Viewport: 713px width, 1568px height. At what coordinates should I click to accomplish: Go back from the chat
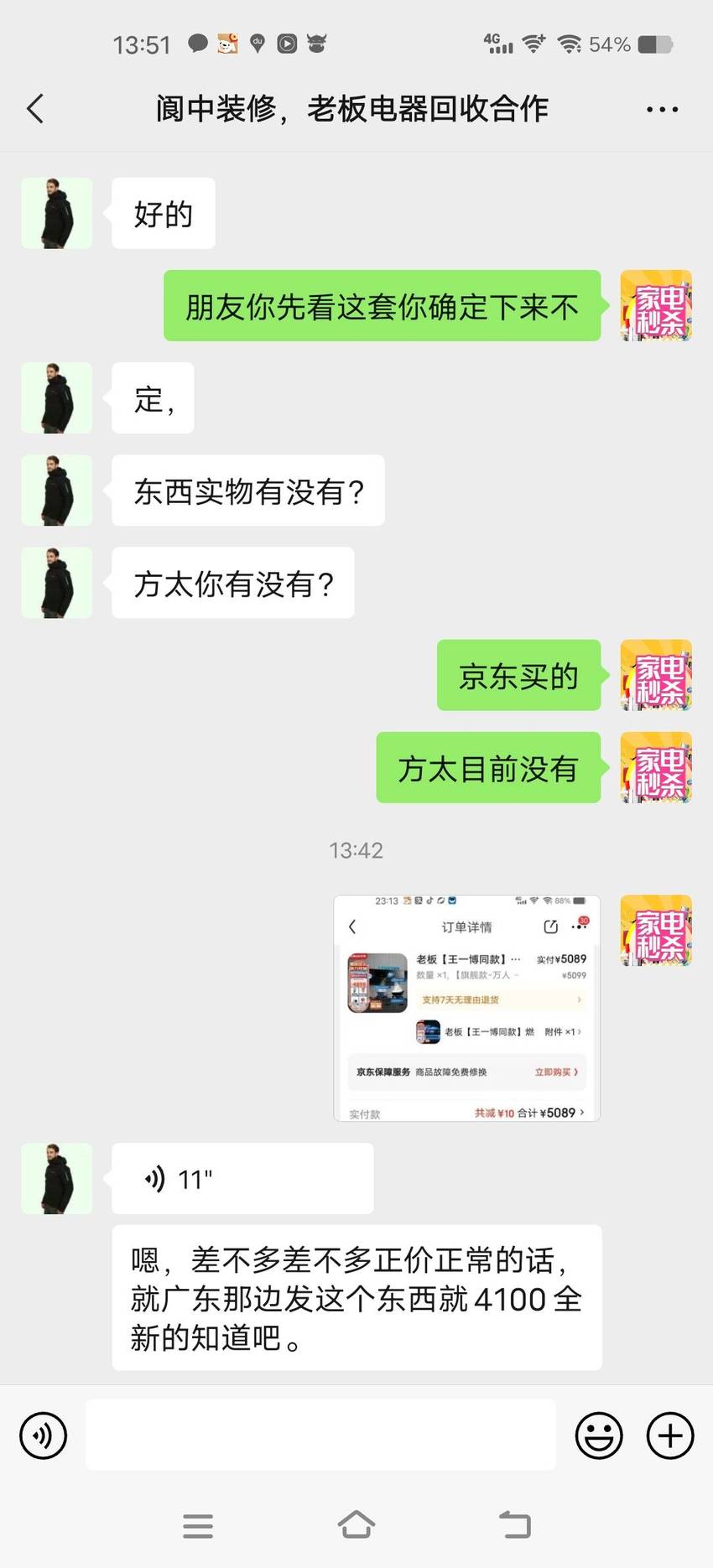[x=35, y=109]
